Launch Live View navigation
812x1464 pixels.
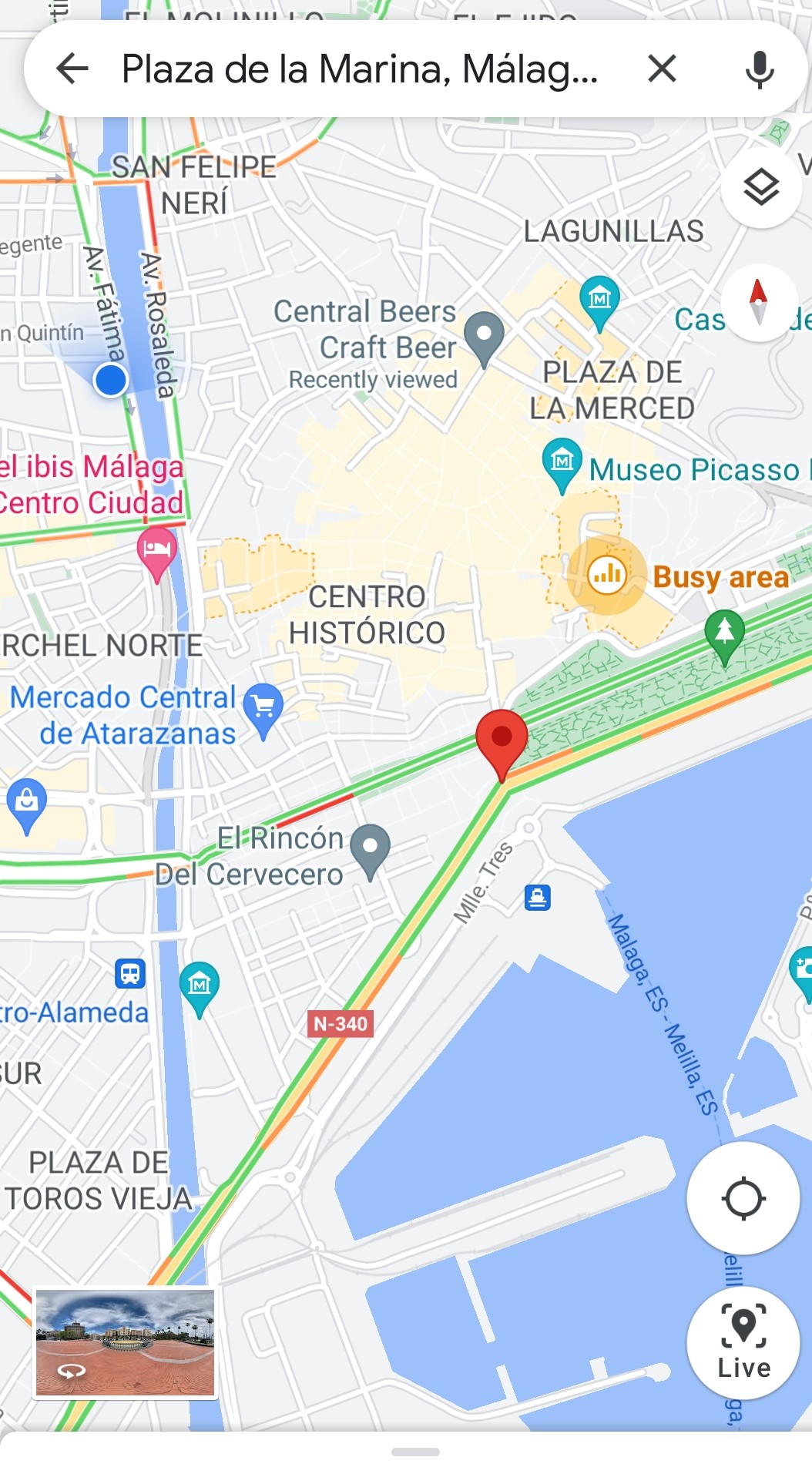pyautogui.click(x=743, y=1341)
